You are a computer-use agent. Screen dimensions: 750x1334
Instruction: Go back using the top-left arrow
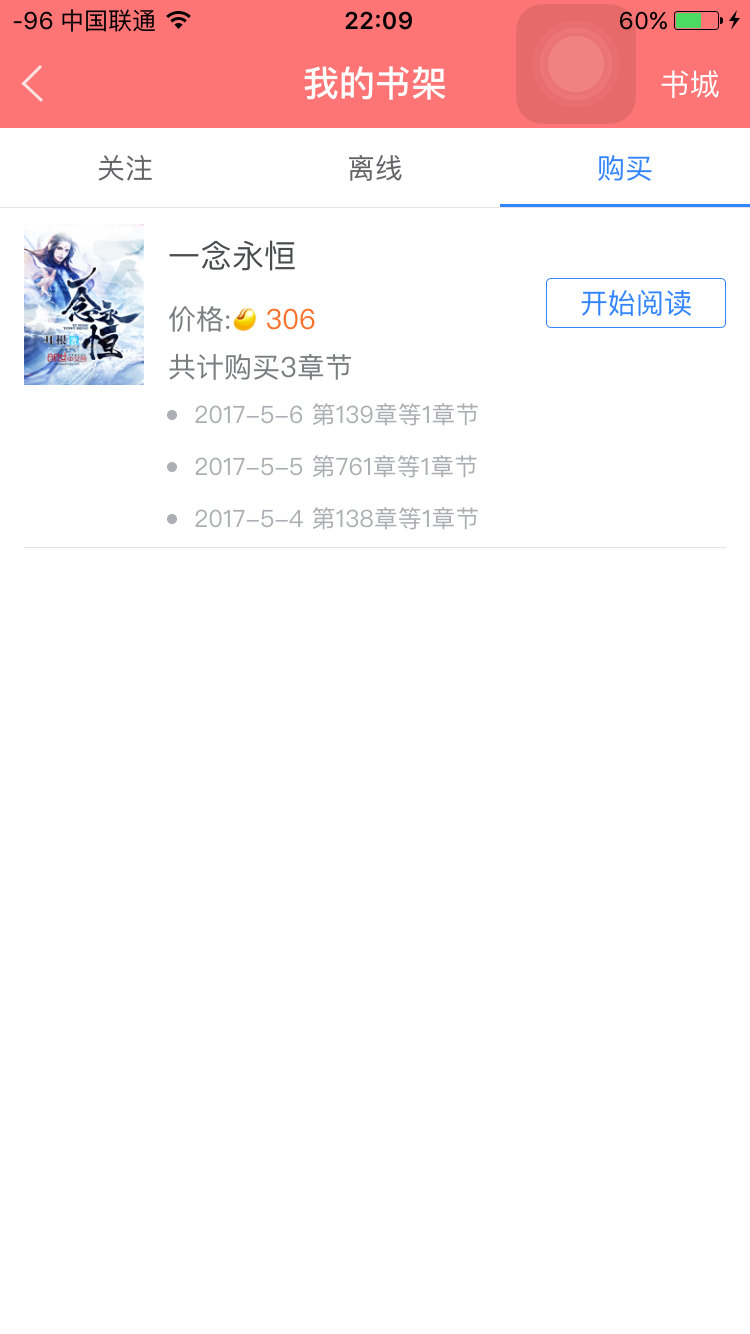point(33,84)
